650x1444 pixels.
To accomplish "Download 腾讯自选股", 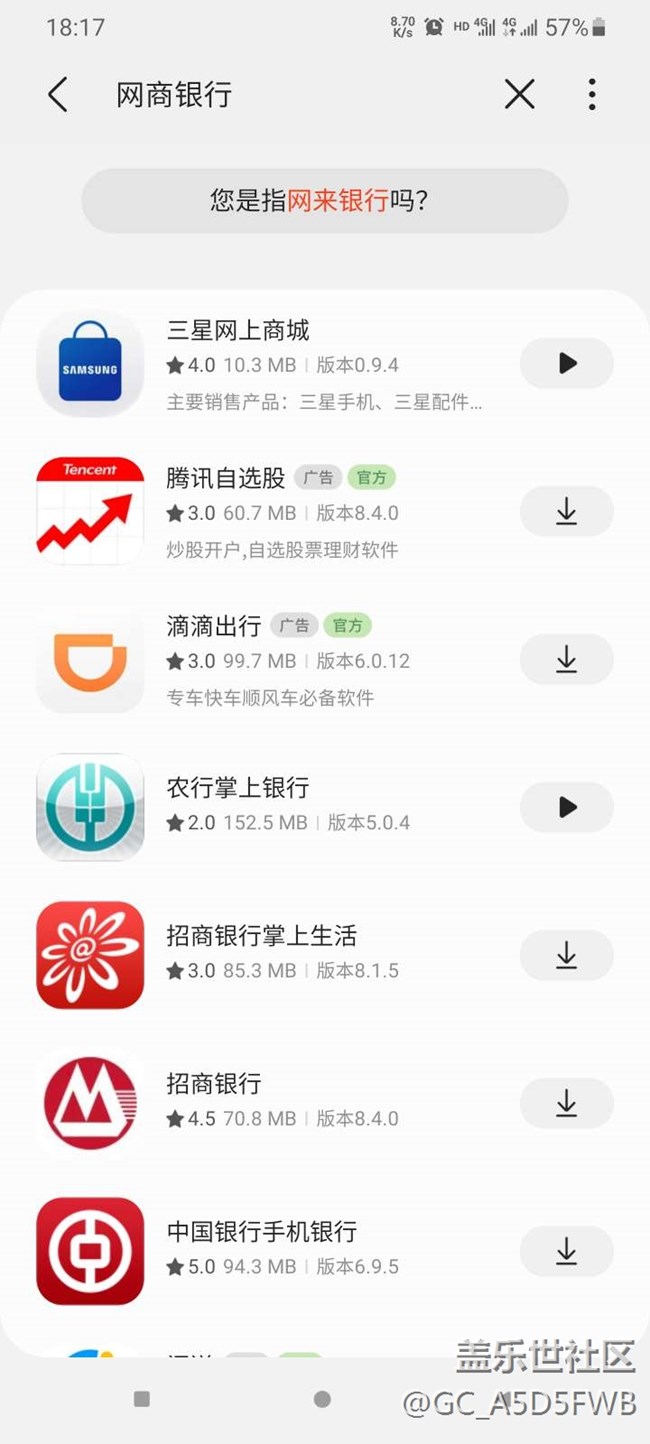I will 566,511.
